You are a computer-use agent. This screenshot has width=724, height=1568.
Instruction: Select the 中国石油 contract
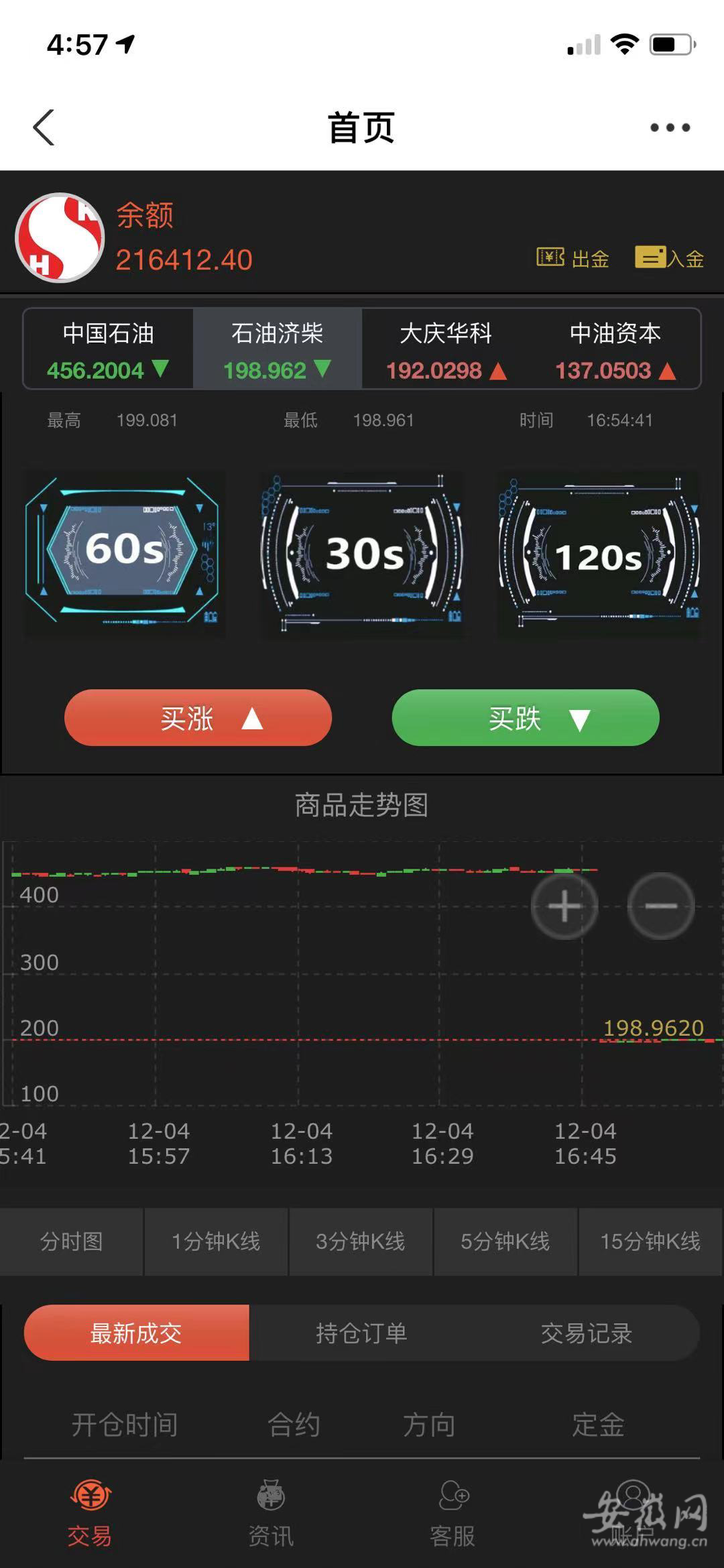click(109, 349)
